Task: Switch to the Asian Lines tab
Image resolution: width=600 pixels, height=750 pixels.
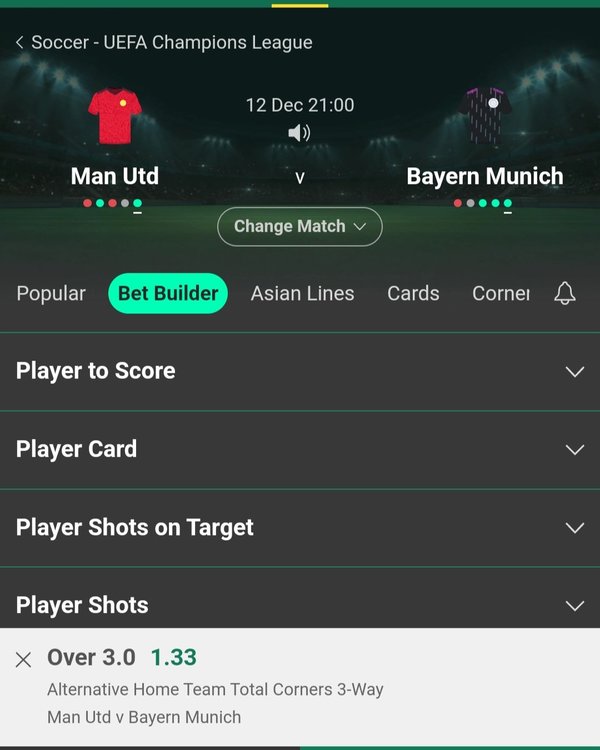Action: [302, 293]
